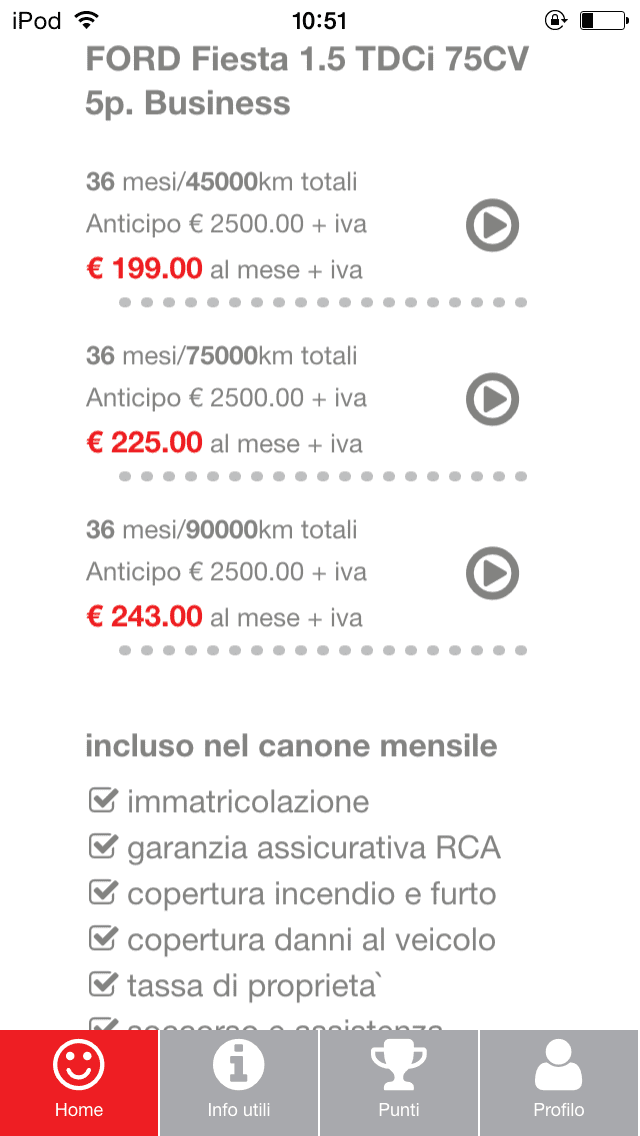Image resolution: width=640 pixels, height=1136 pixels.
Task: Switch to the Info utili tab
Action: pos(239,1083)
